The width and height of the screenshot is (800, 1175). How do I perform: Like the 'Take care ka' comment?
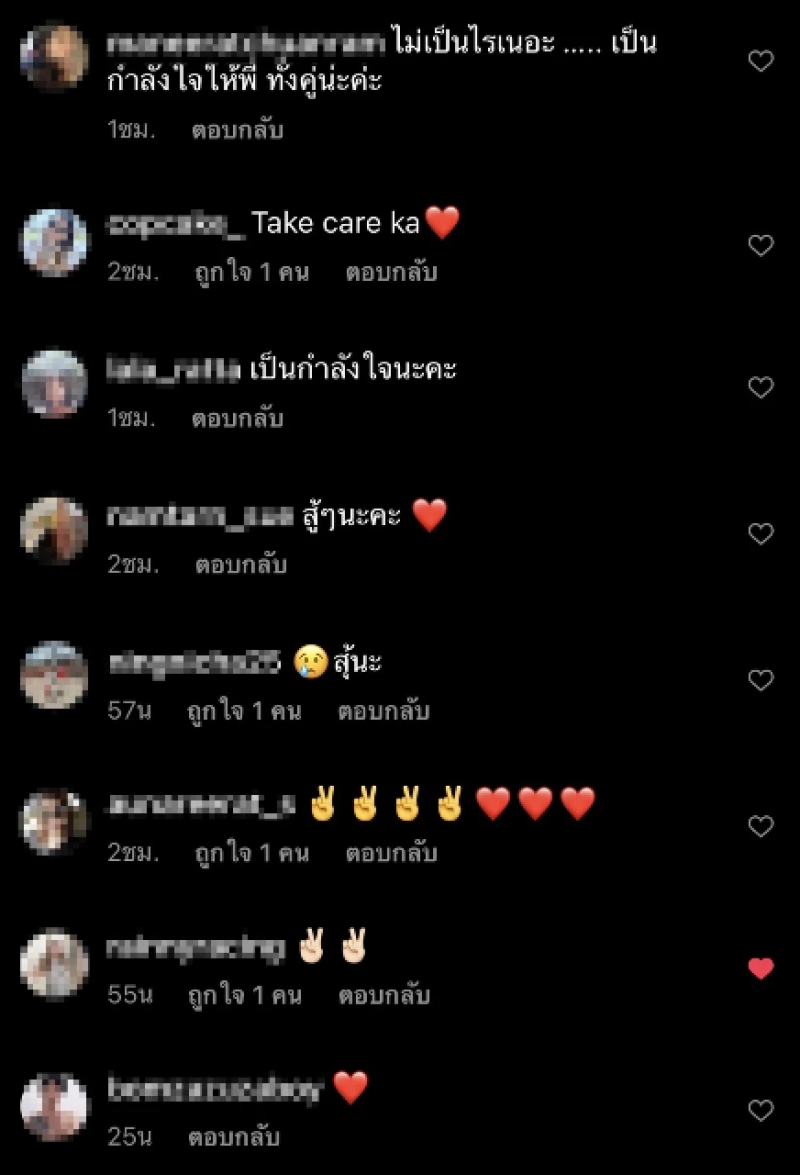761,245
